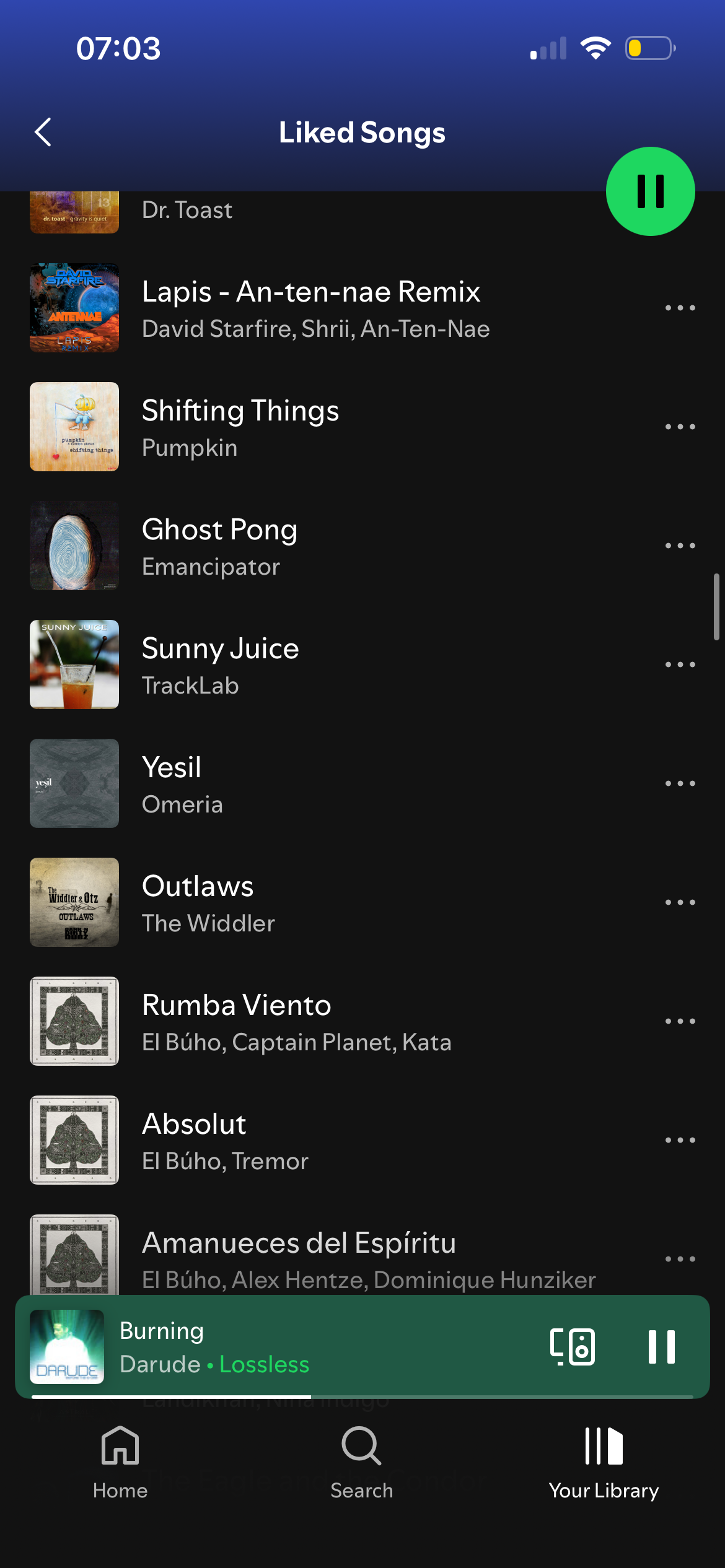Pause playback with the green button
This screenshot has width=725, height=1568.
650,191
